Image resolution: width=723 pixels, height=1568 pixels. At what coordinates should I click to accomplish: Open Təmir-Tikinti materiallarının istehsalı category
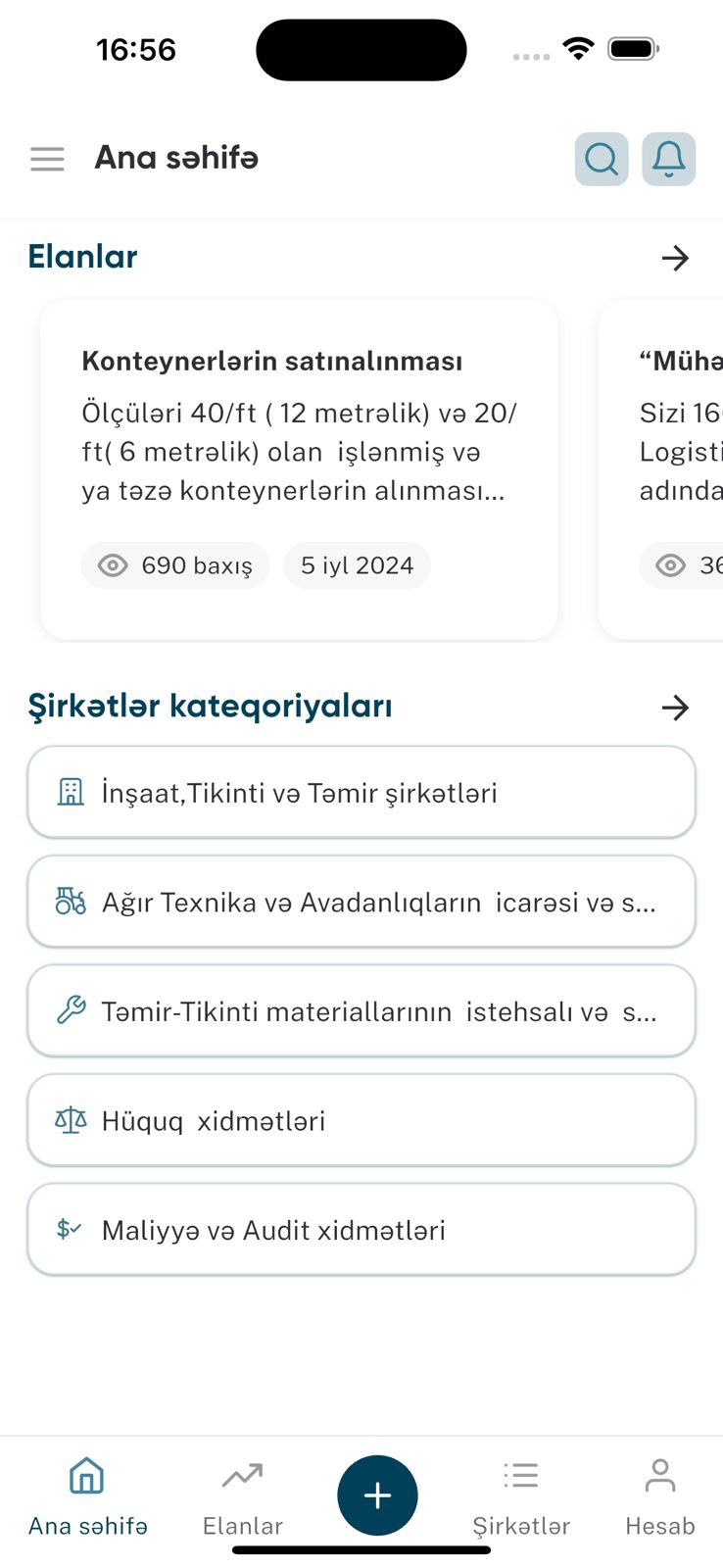361,1011
